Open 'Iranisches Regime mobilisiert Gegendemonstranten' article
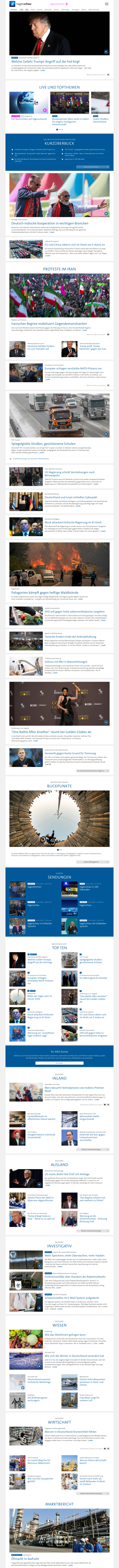The height and width of the screenshot is (1568, 119). pos(49,323)
